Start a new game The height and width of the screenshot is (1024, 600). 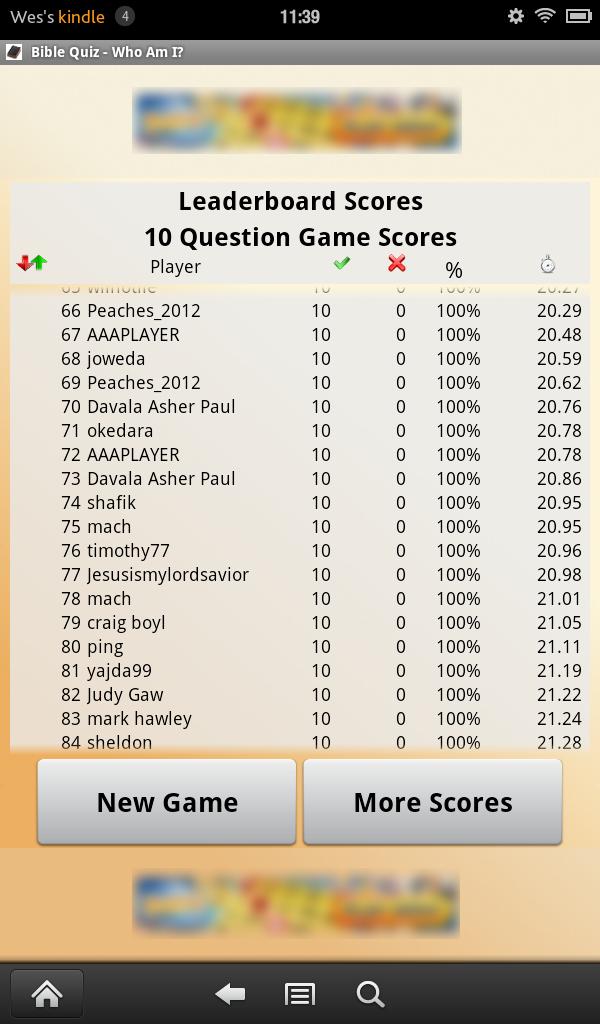pyautogui.click(x=167, y=802)
